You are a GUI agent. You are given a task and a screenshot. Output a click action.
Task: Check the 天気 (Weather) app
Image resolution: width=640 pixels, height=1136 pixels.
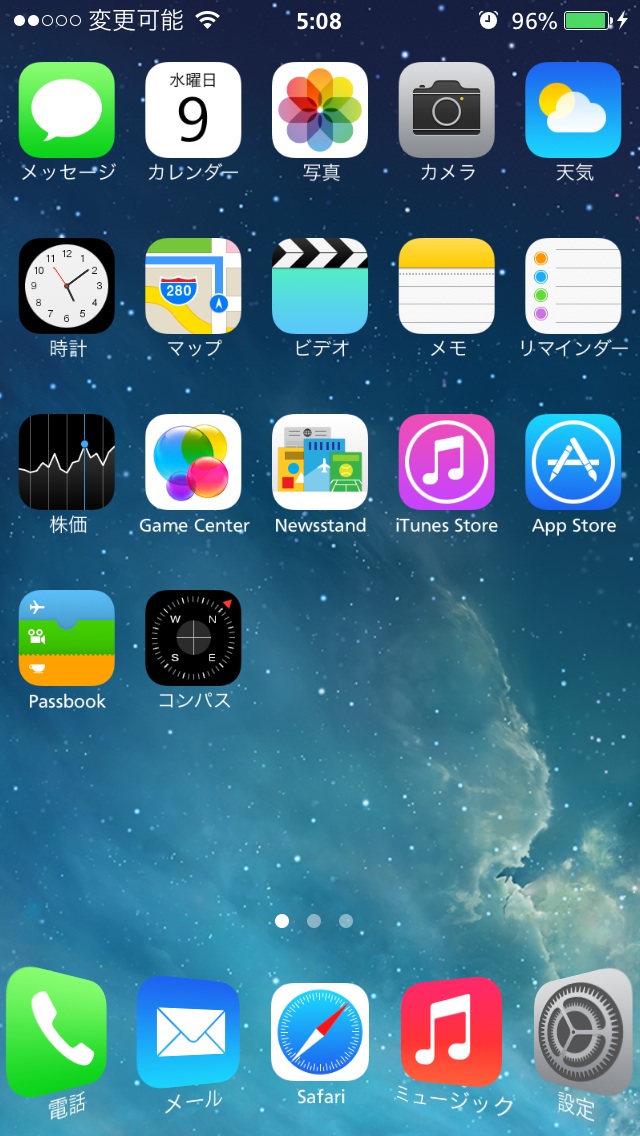click(573, 110)
